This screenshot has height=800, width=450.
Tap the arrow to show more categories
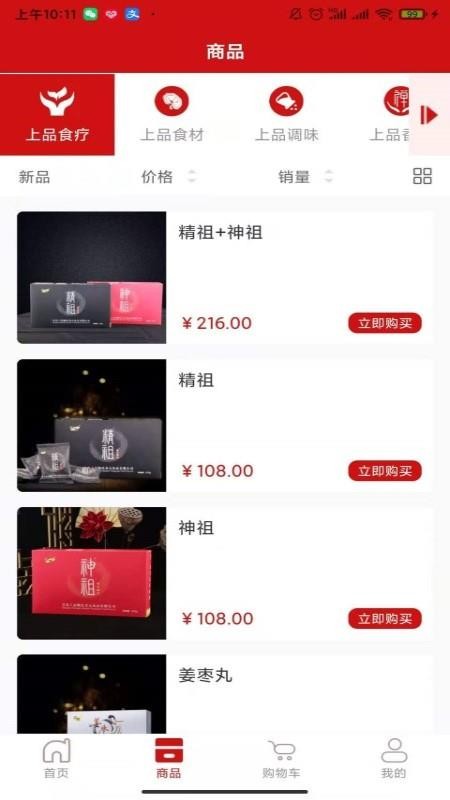point(429,115)
